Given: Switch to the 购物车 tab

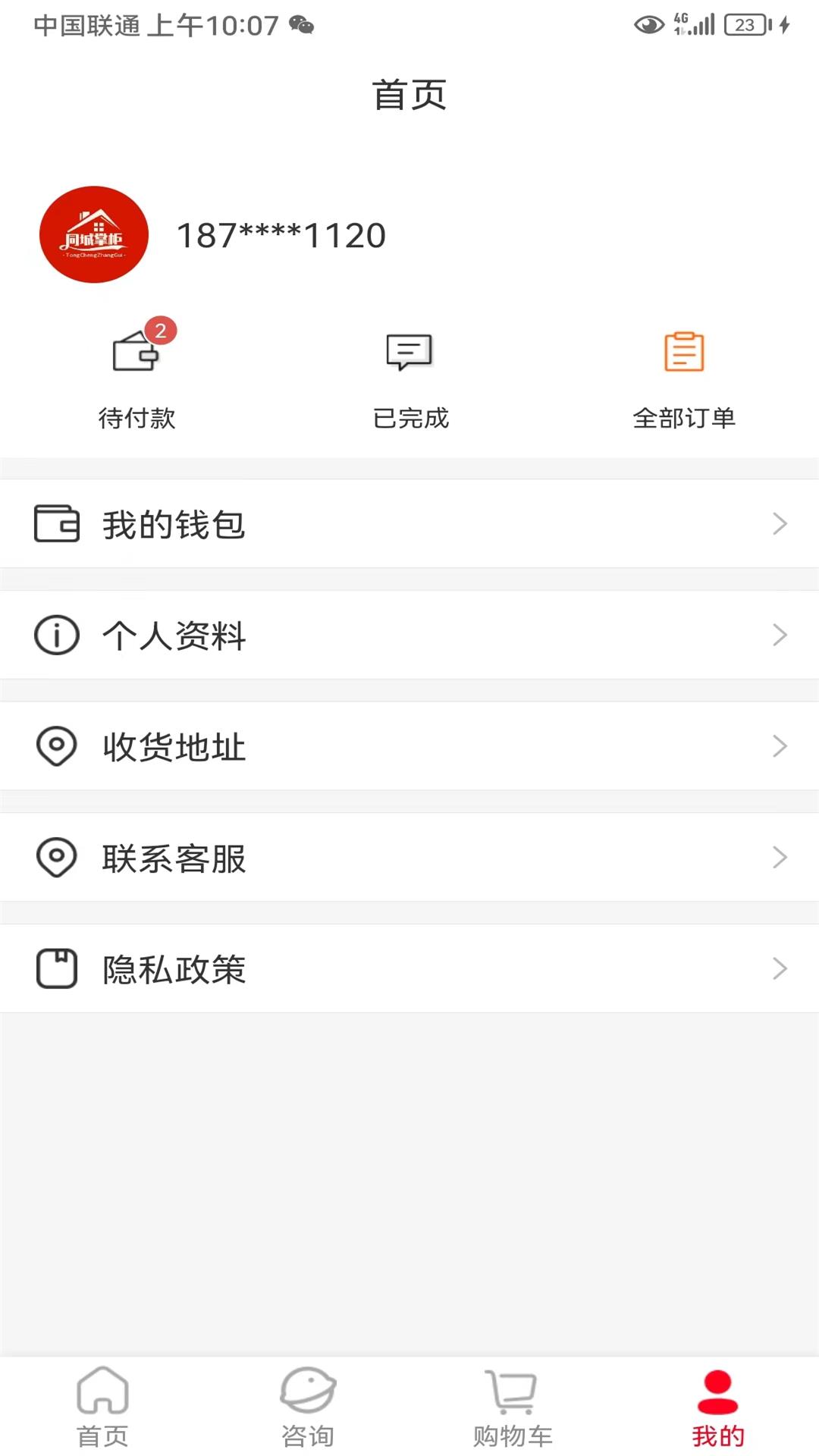Looking at the screenshot, I should click(512, 1410).
